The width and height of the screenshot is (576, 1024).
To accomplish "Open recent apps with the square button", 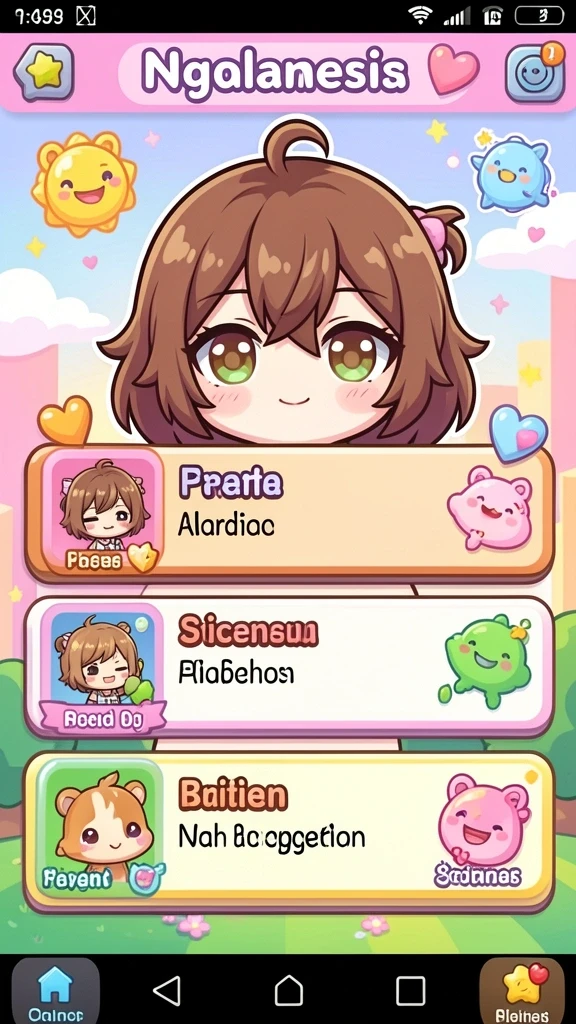I will [411, 991].
